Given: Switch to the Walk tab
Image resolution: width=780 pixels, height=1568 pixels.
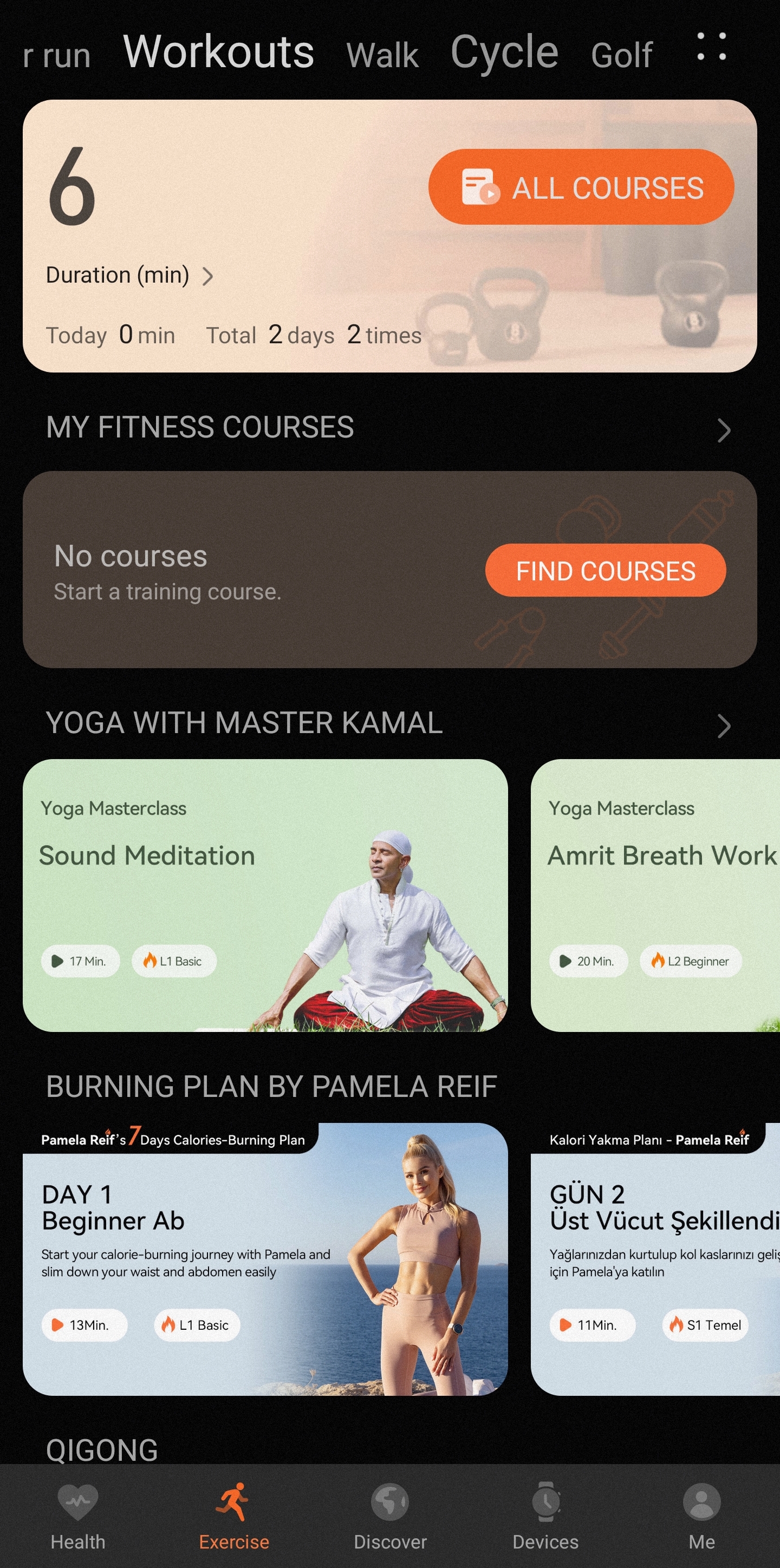Looking at the screenshot, I should tap(382, 55).
